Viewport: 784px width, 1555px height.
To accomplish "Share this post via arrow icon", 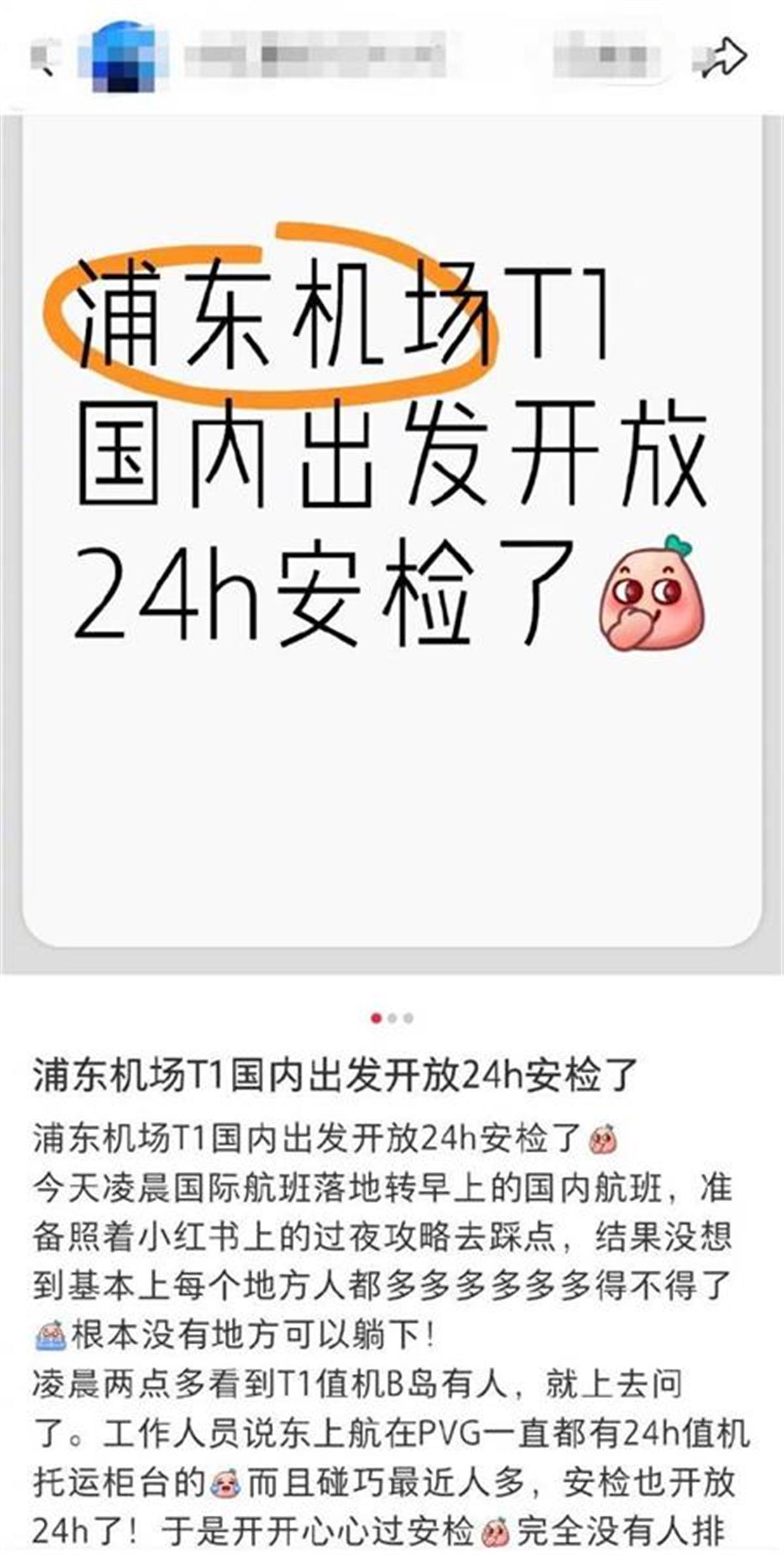I will (723, 58).
